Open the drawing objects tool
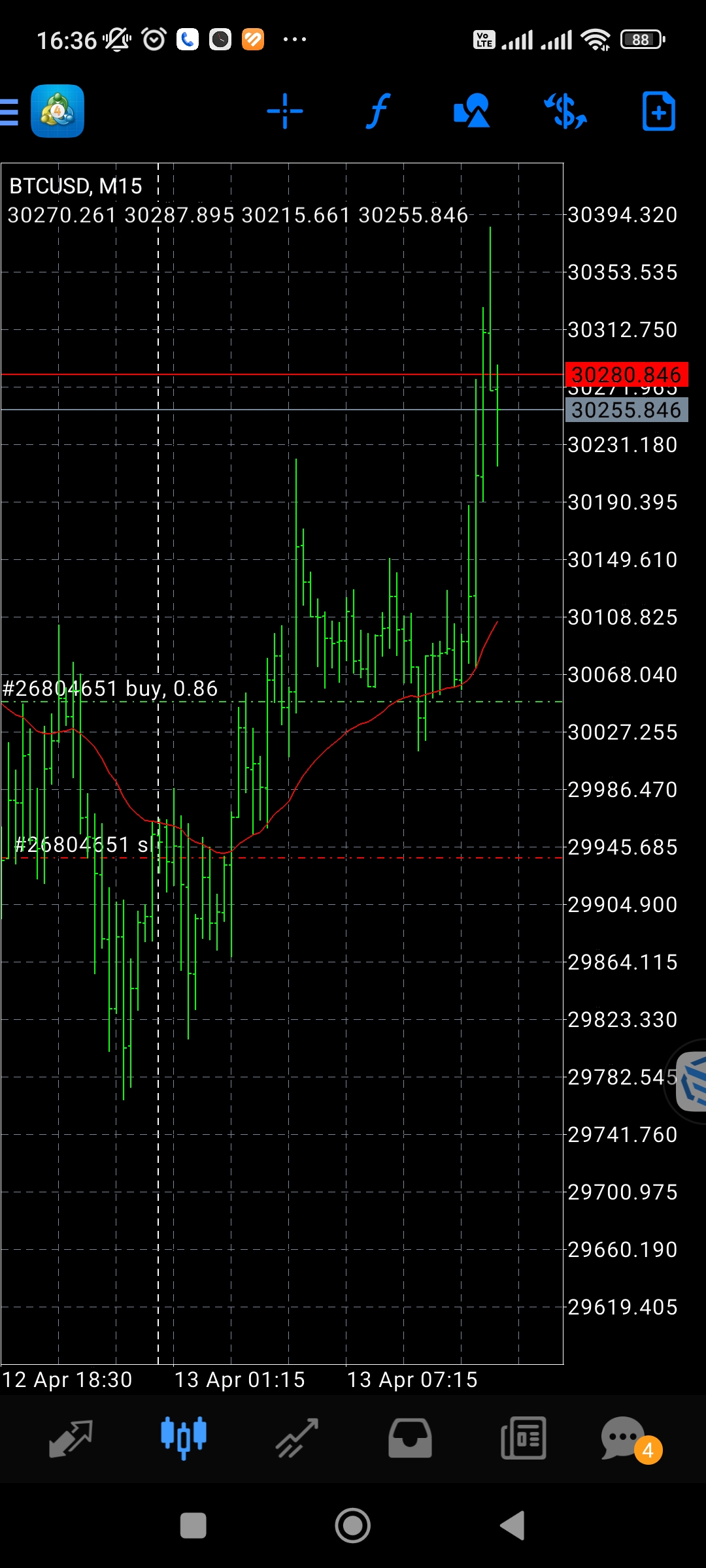 click(471, 112)
